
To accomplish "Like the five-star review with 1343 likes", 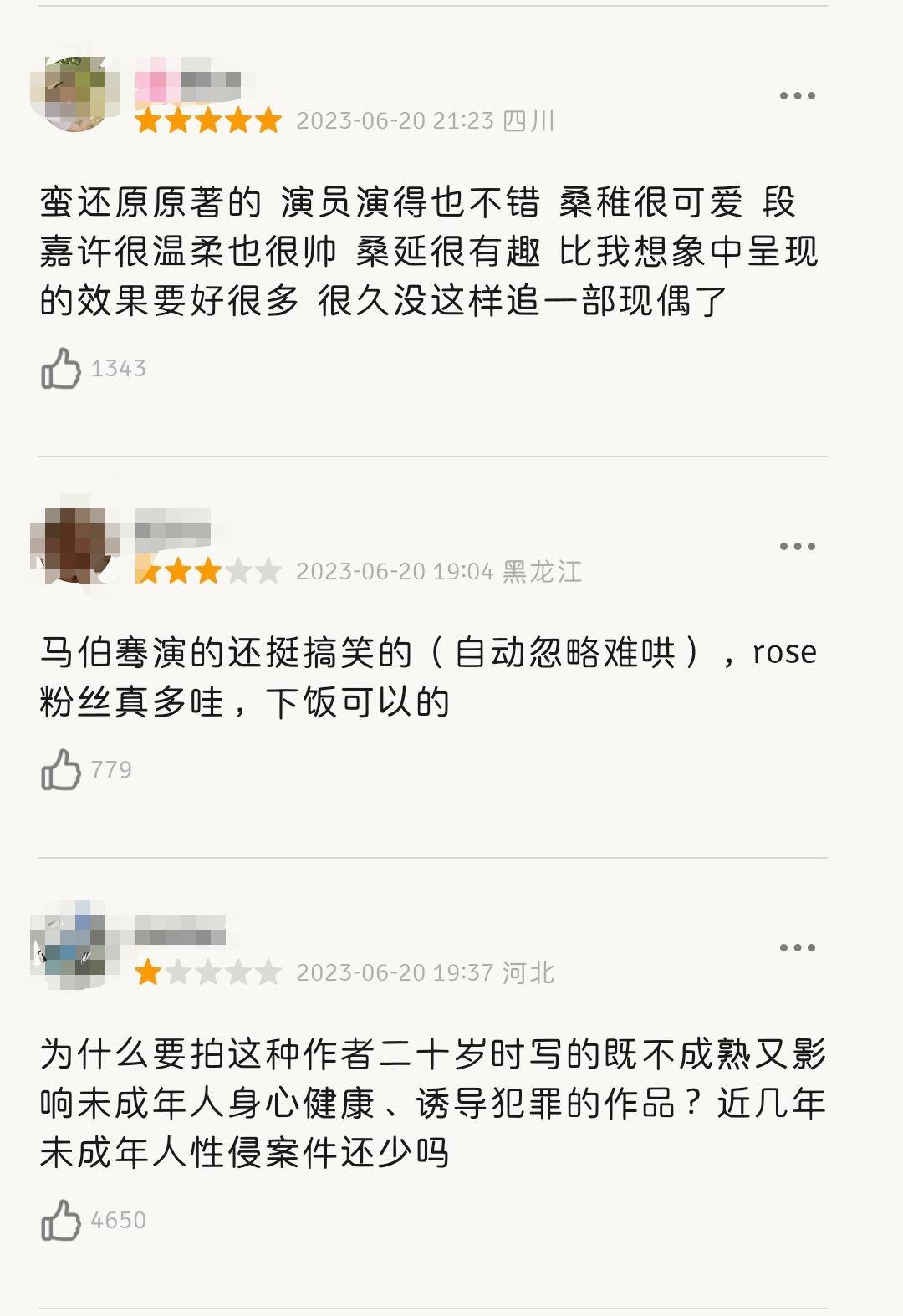I will [61, 369].
